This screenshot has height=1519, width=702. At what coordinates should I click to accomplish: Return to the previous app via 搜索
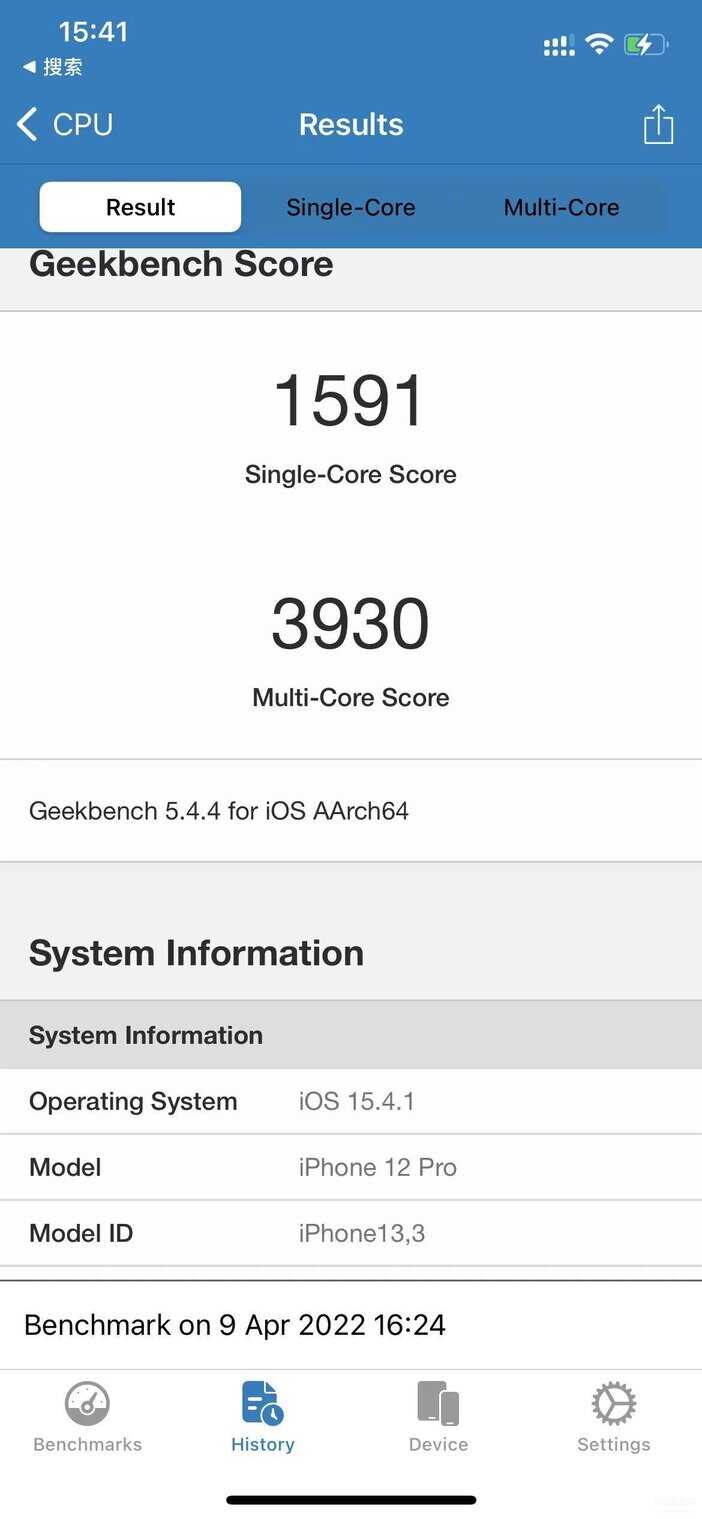tap(53, 67)
